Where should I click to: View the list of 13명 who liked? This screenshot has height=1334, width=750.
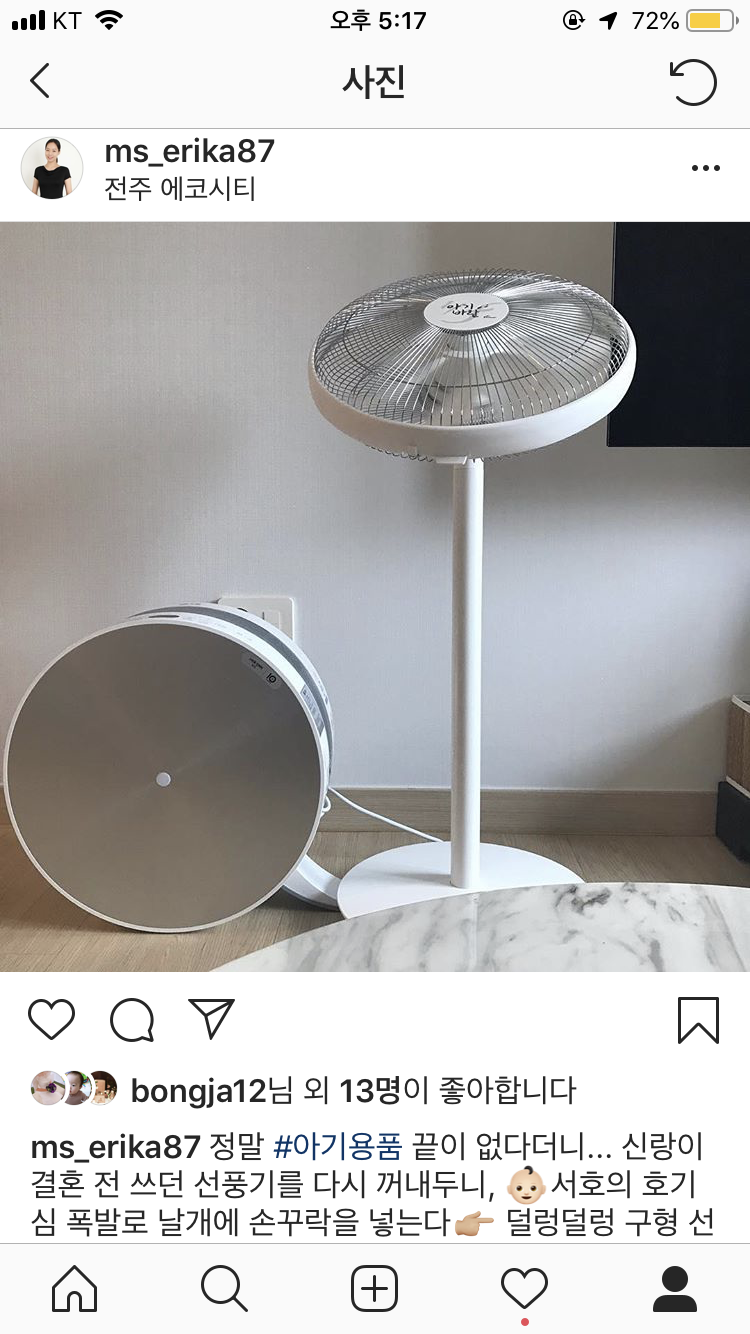356,1090
